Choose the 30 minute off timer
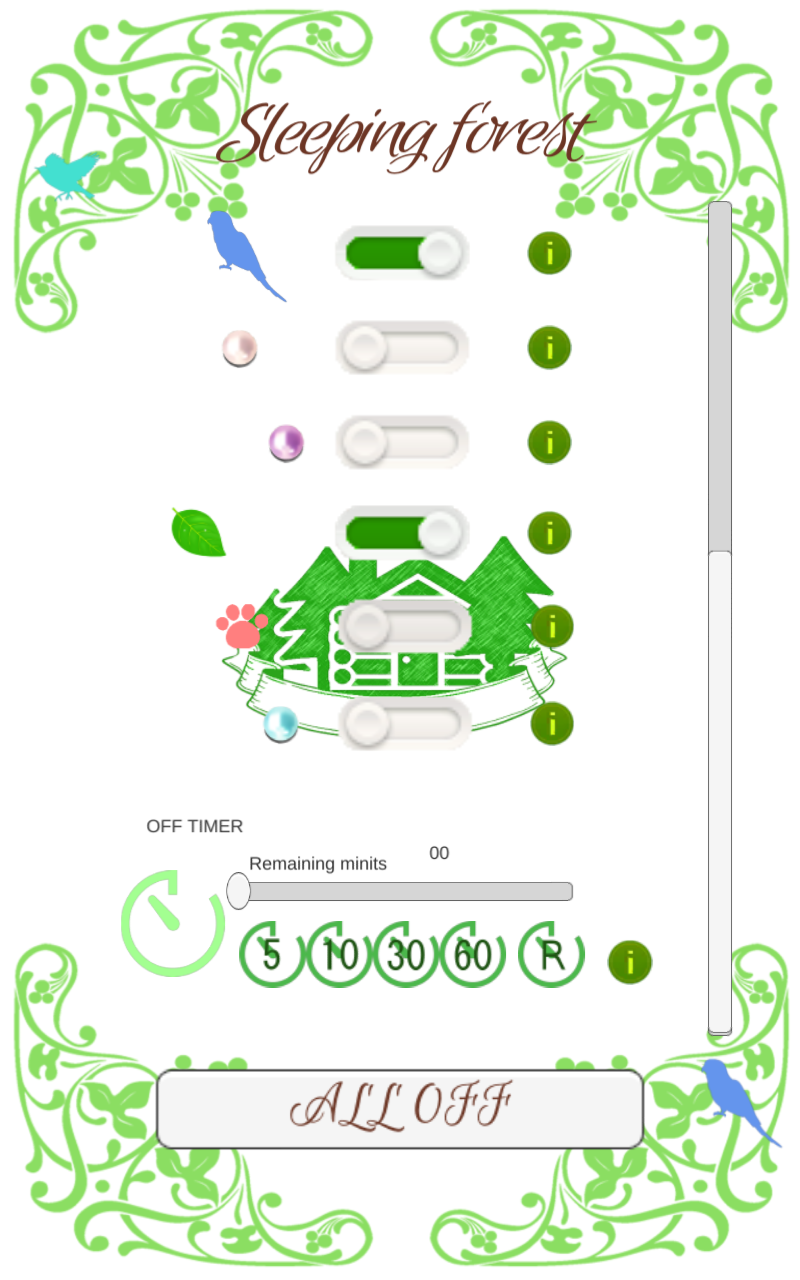Screen dimensions: 800x1280 pos(406,955)
